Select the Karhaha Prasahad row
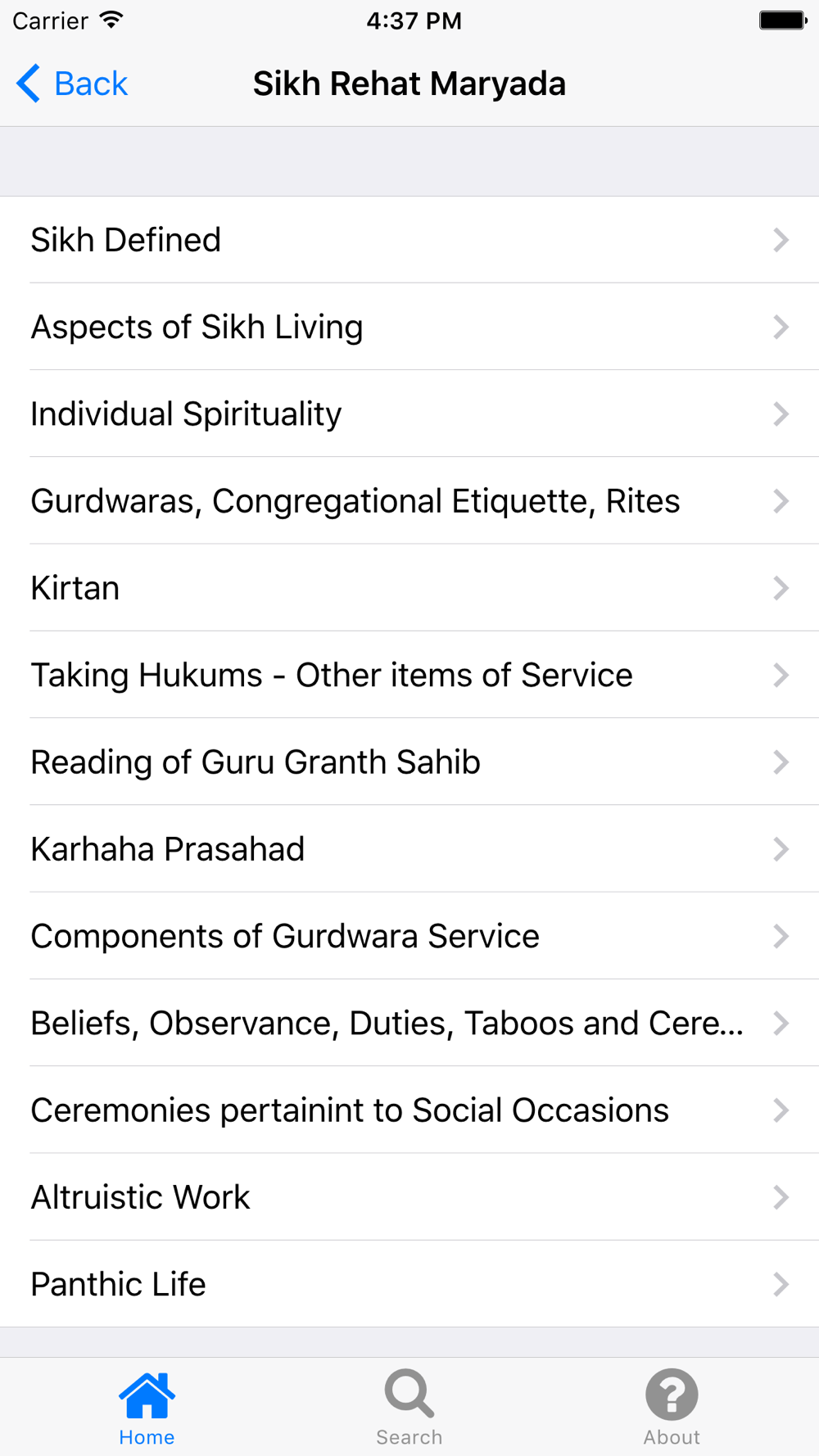 409,848
